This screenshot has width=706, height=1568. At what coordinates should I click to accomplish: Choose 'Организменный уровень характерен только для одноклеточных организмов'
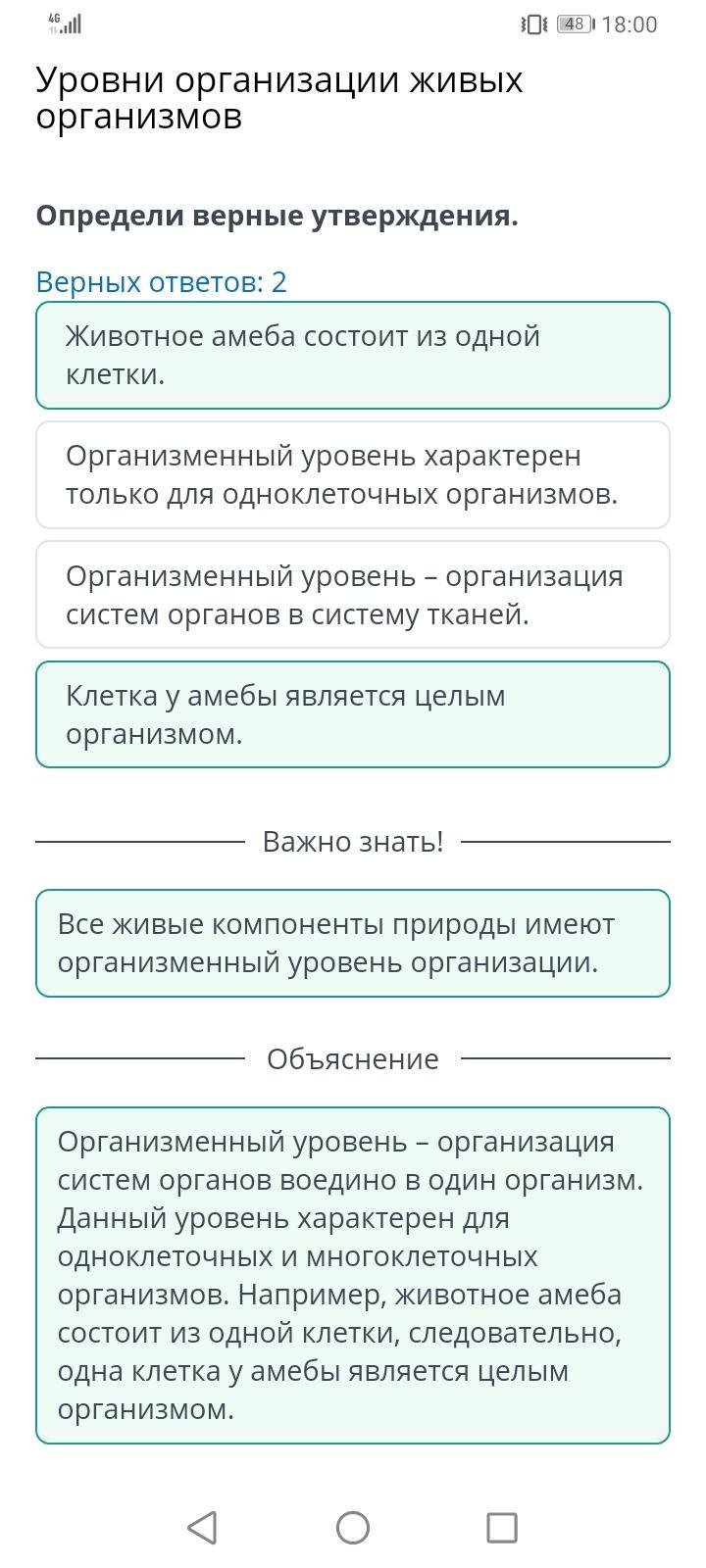(x=353, y=475)
